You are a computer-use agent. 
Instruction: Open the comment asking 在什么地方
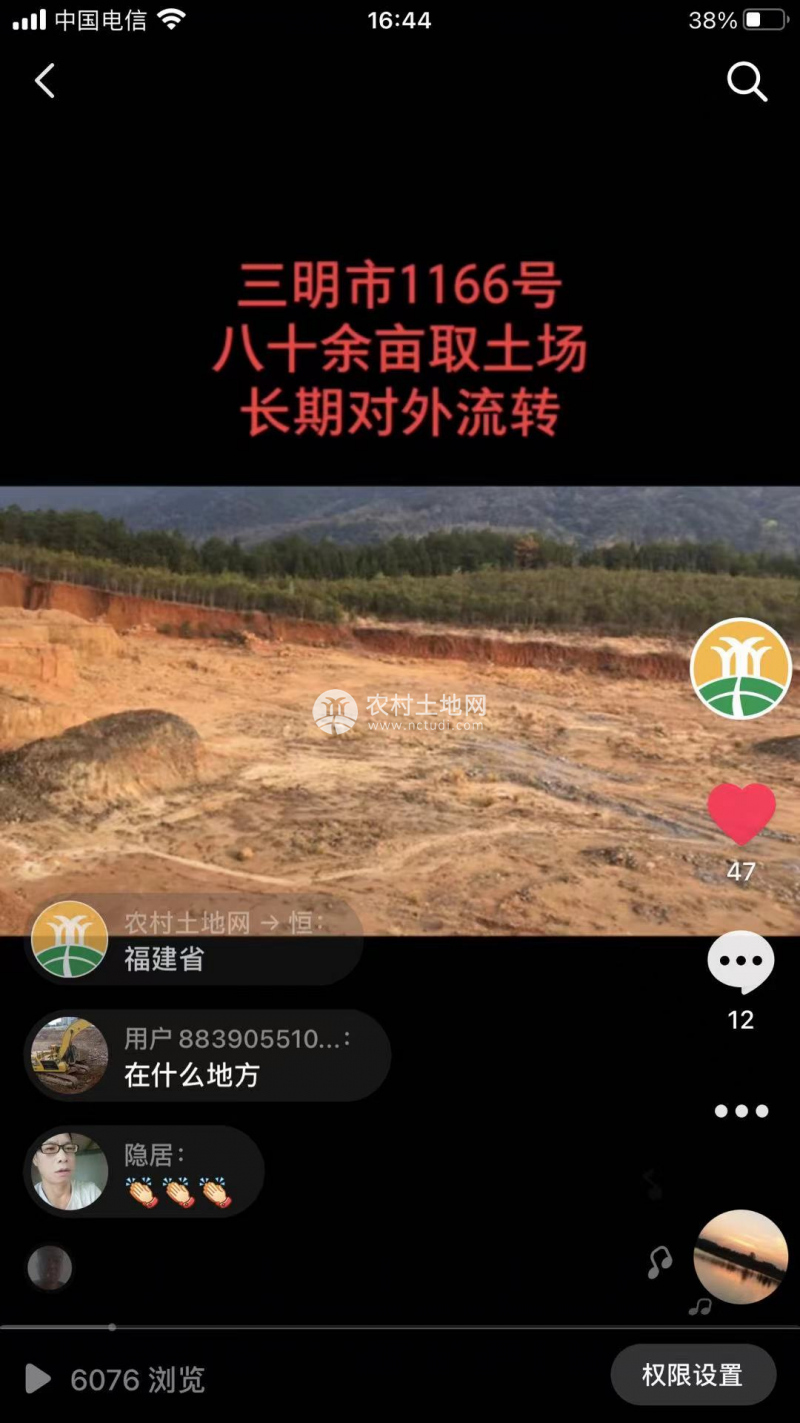point(206,1056)
